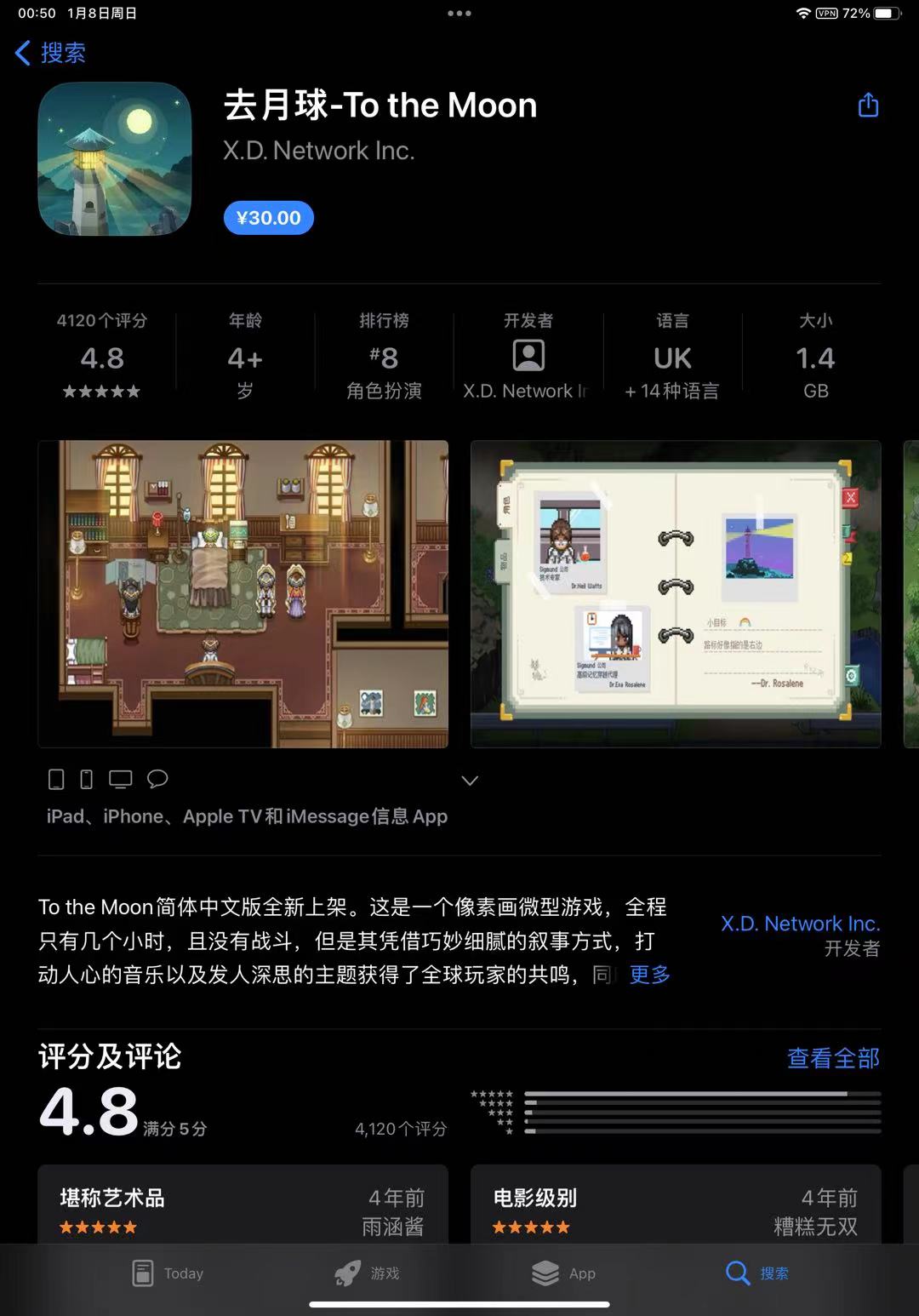Tap 更多 to expand the description
The image size is (919, 1316).
649,975
